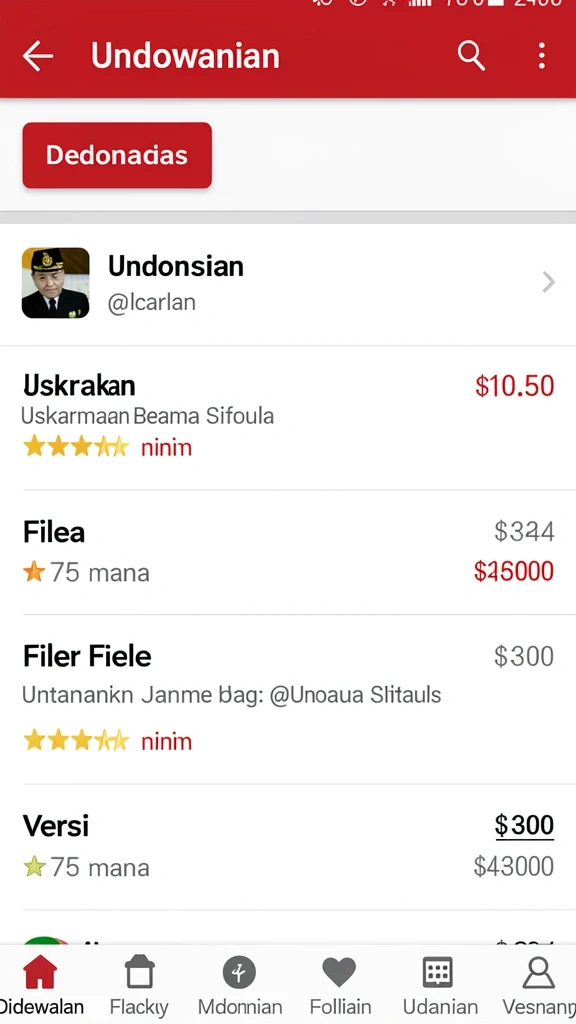Go back using the arrow
The image size is (576, 1024).
click(38, 56)
